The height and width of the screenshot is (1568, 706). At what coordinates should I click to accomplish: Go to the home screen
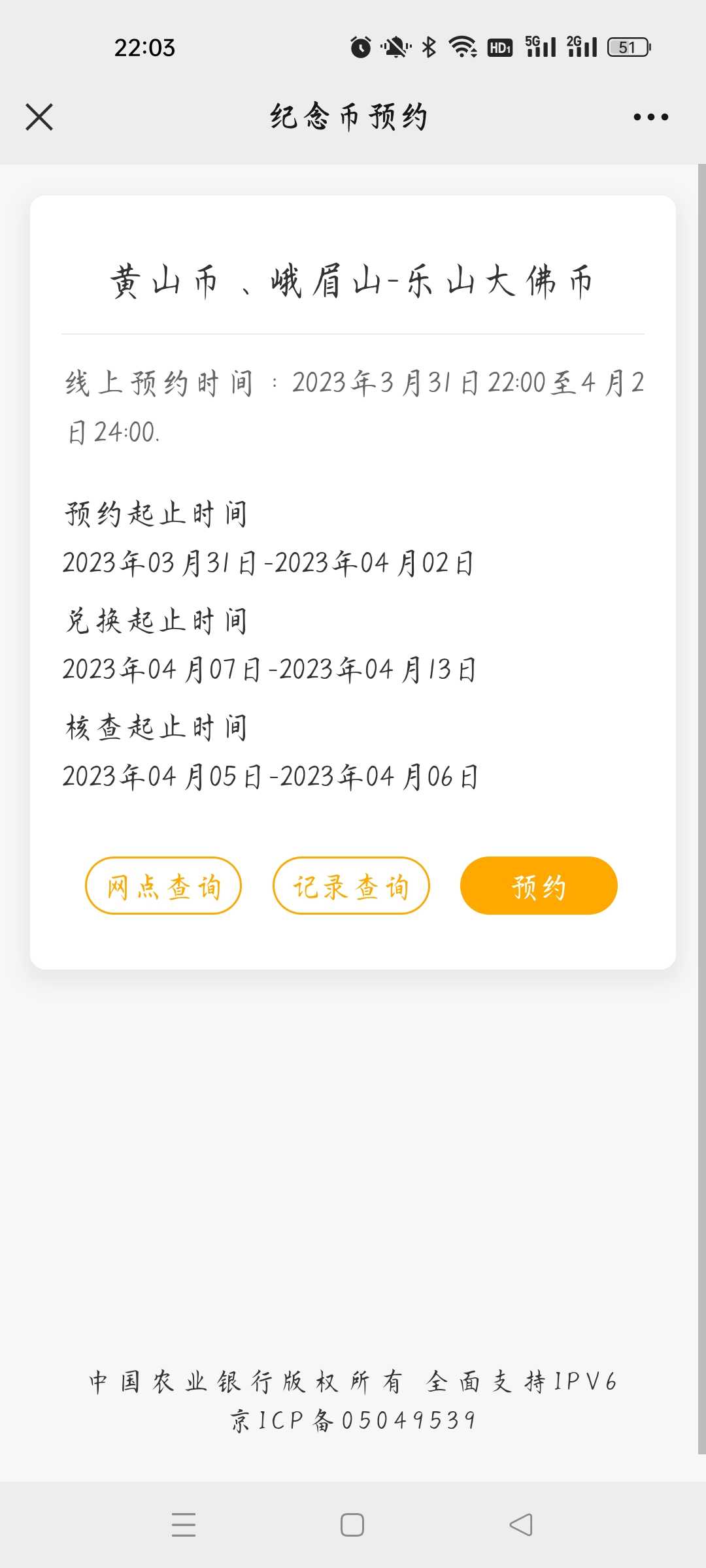tap(352, 1525)
